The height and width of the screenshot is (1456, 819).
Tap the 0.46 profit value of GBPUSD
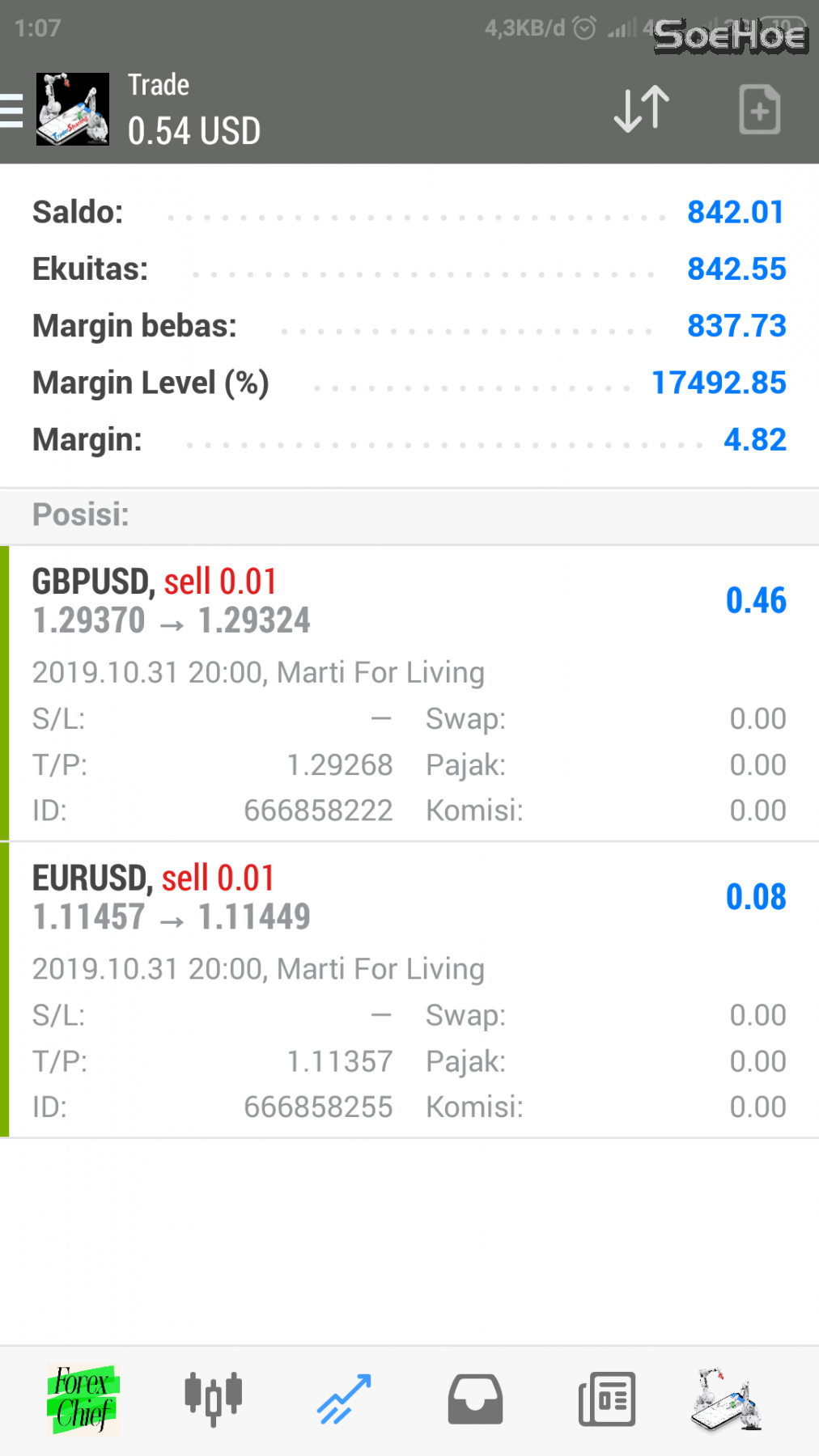[x=756, y=600]
